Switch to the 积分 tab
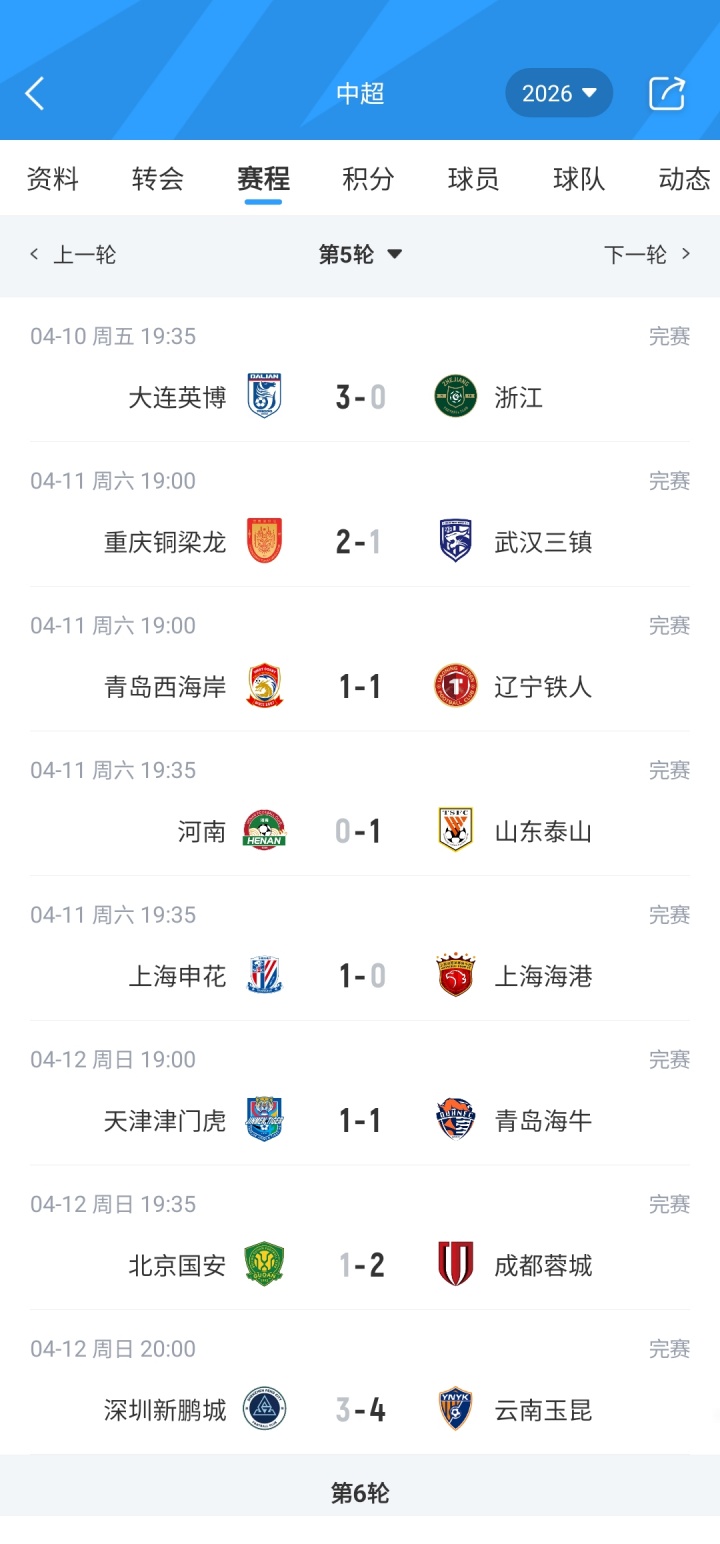Screen dimensions: 720x1544 [x=368, y=179]
